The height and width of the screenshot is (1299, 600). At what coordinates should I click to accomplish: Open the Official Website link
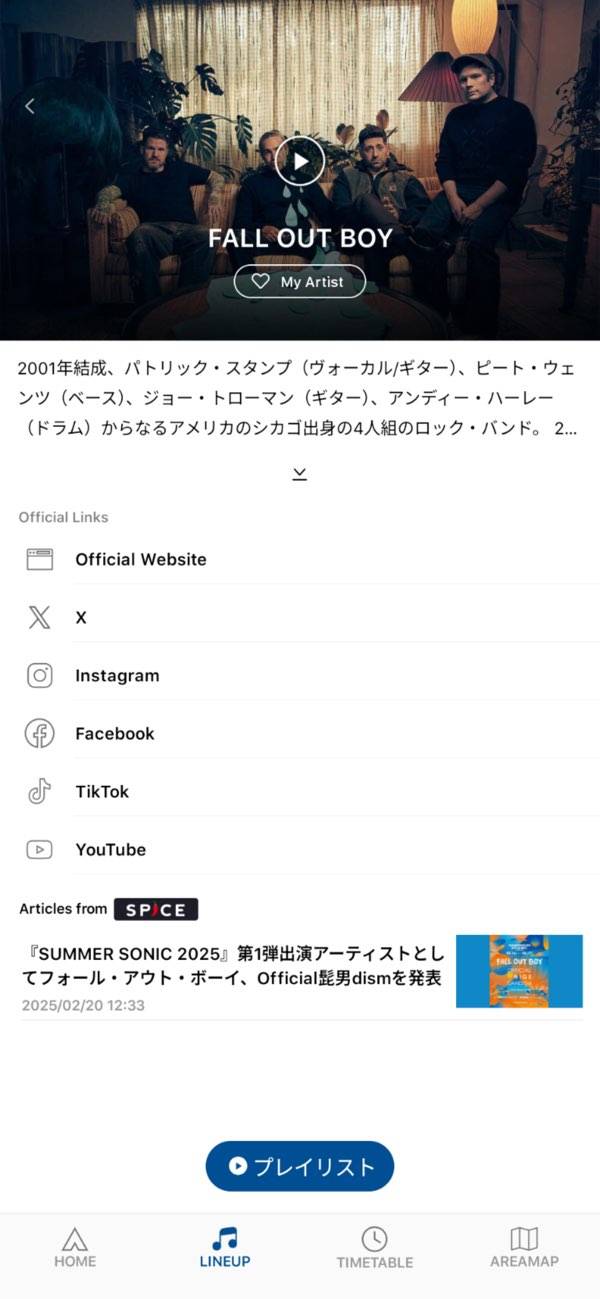pyautogui.click(x=140, y=560)
